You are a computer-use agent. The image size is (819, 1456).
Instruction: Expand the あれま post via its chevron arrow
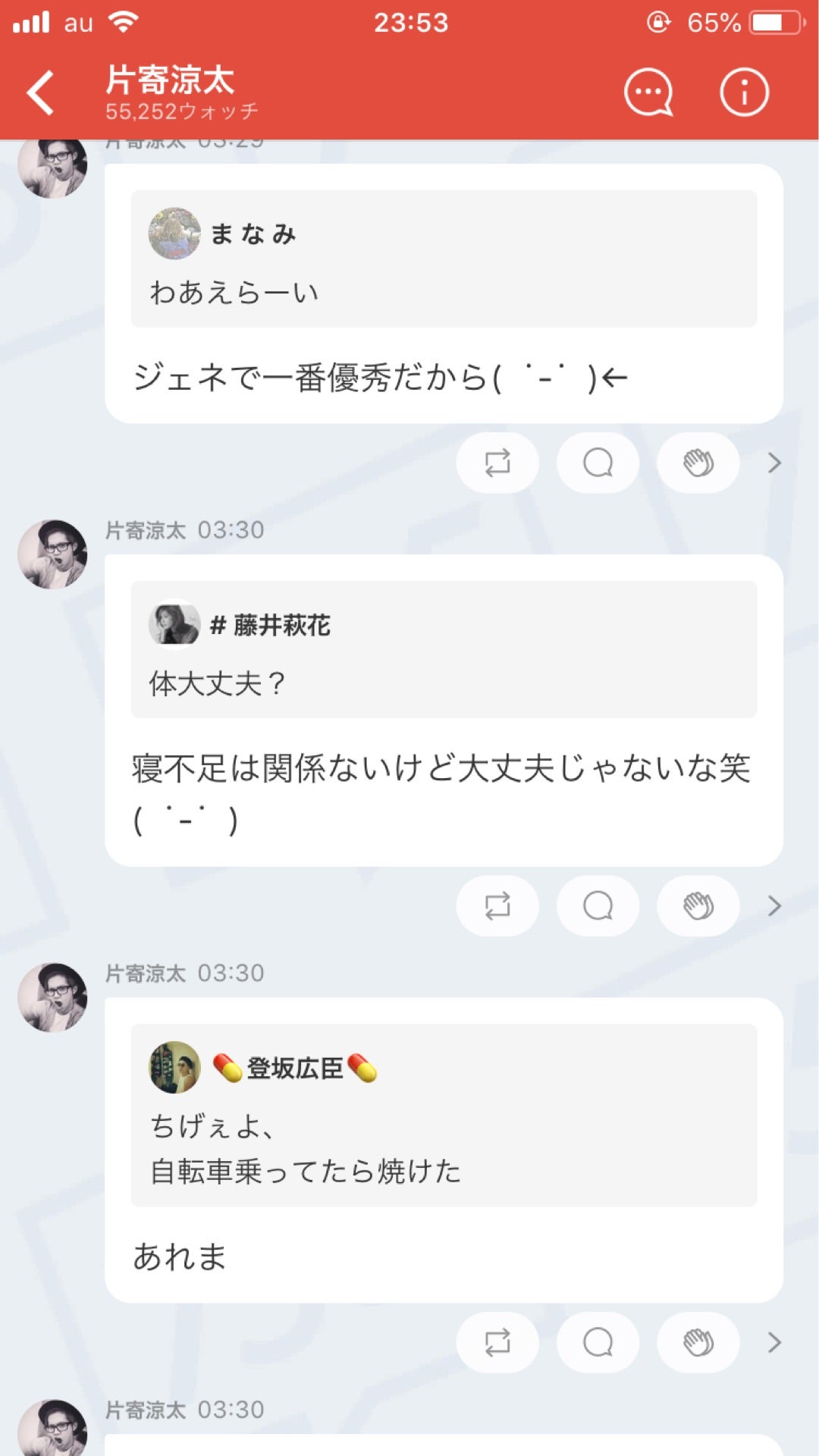773,1341
